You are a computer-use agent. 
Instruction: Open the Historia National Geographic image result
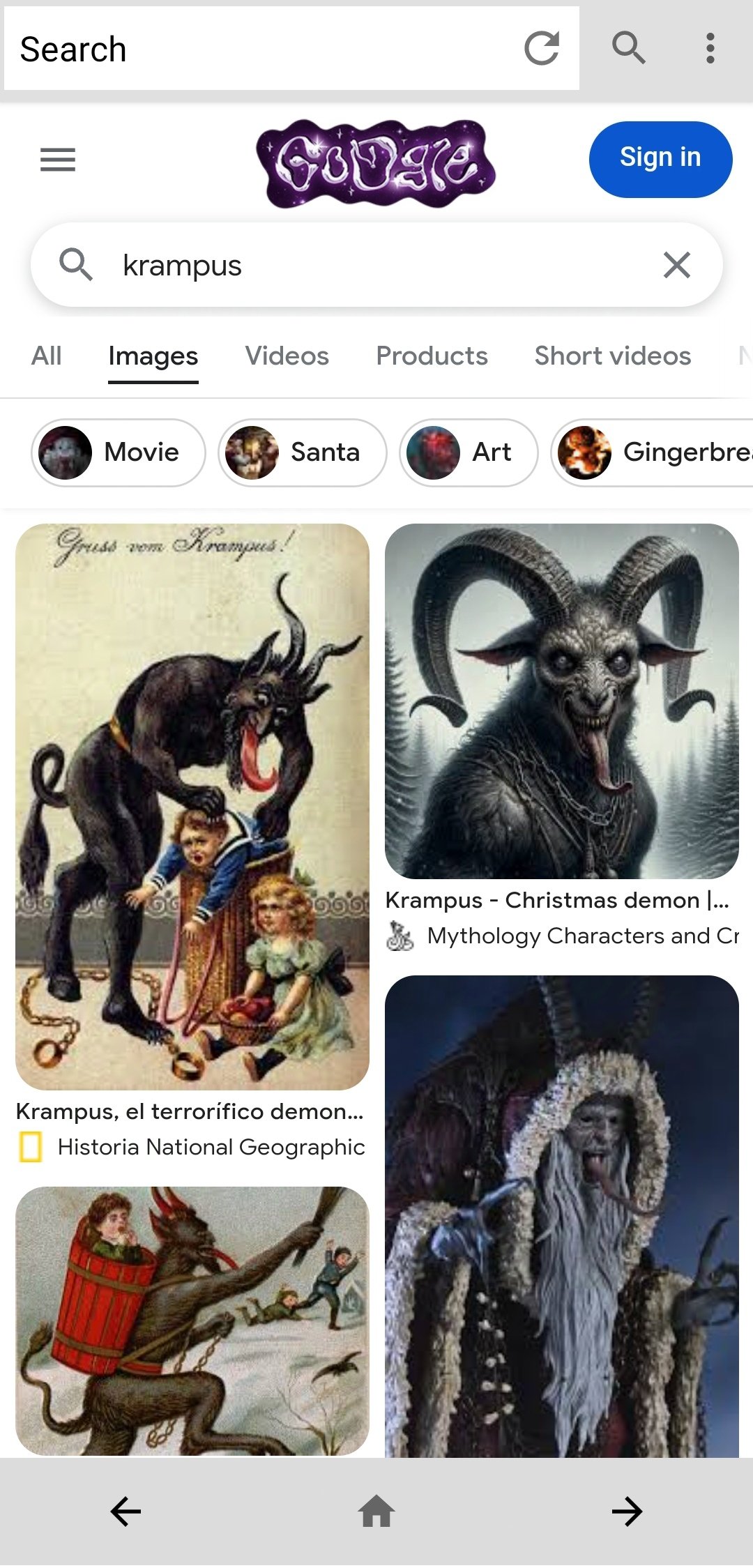tap(192, 806)
